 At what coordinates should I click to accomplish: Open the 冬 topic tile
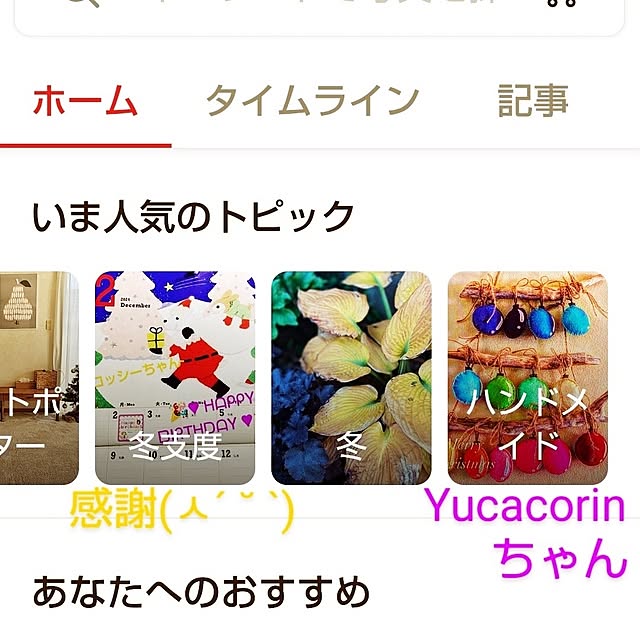(x=351, y=378)
